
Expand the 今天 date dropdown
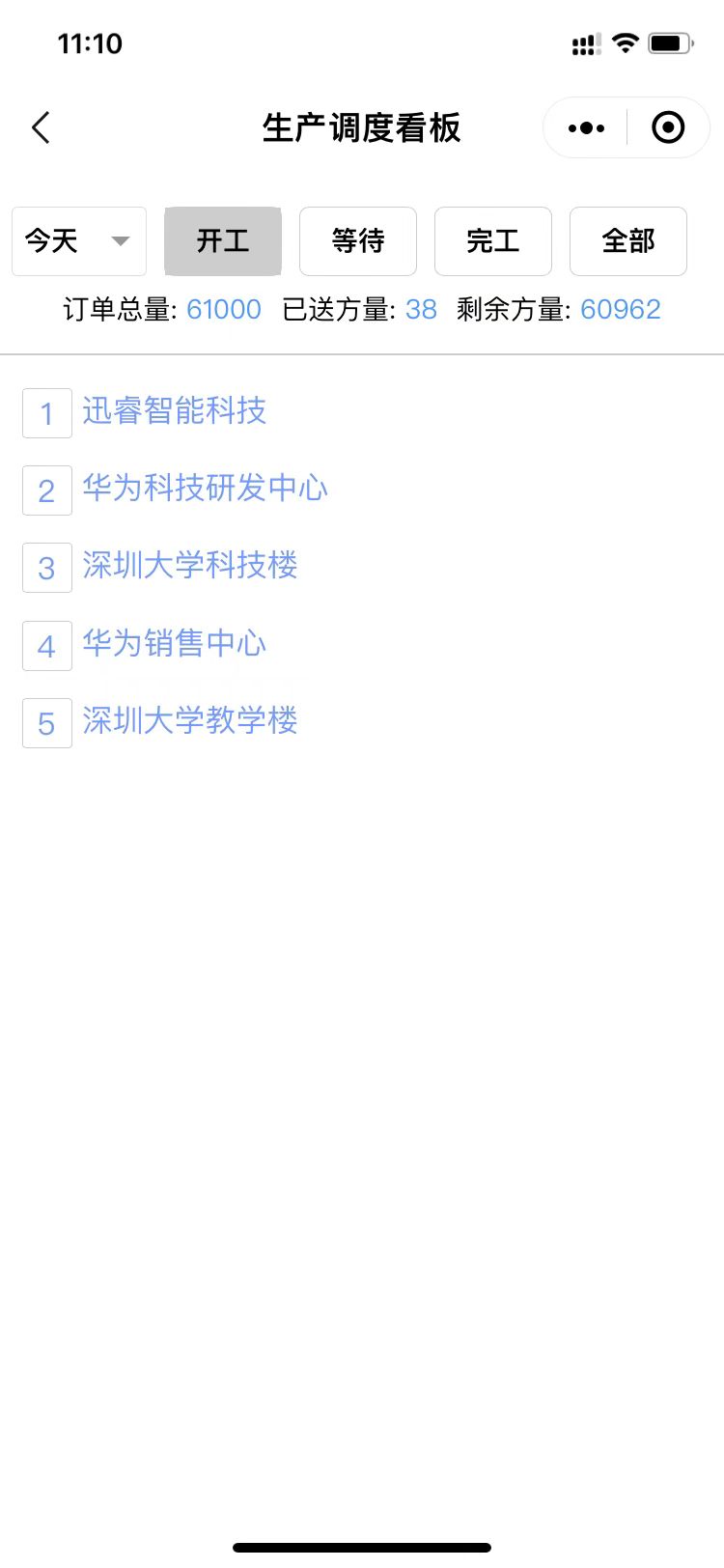tap(79, 241)
